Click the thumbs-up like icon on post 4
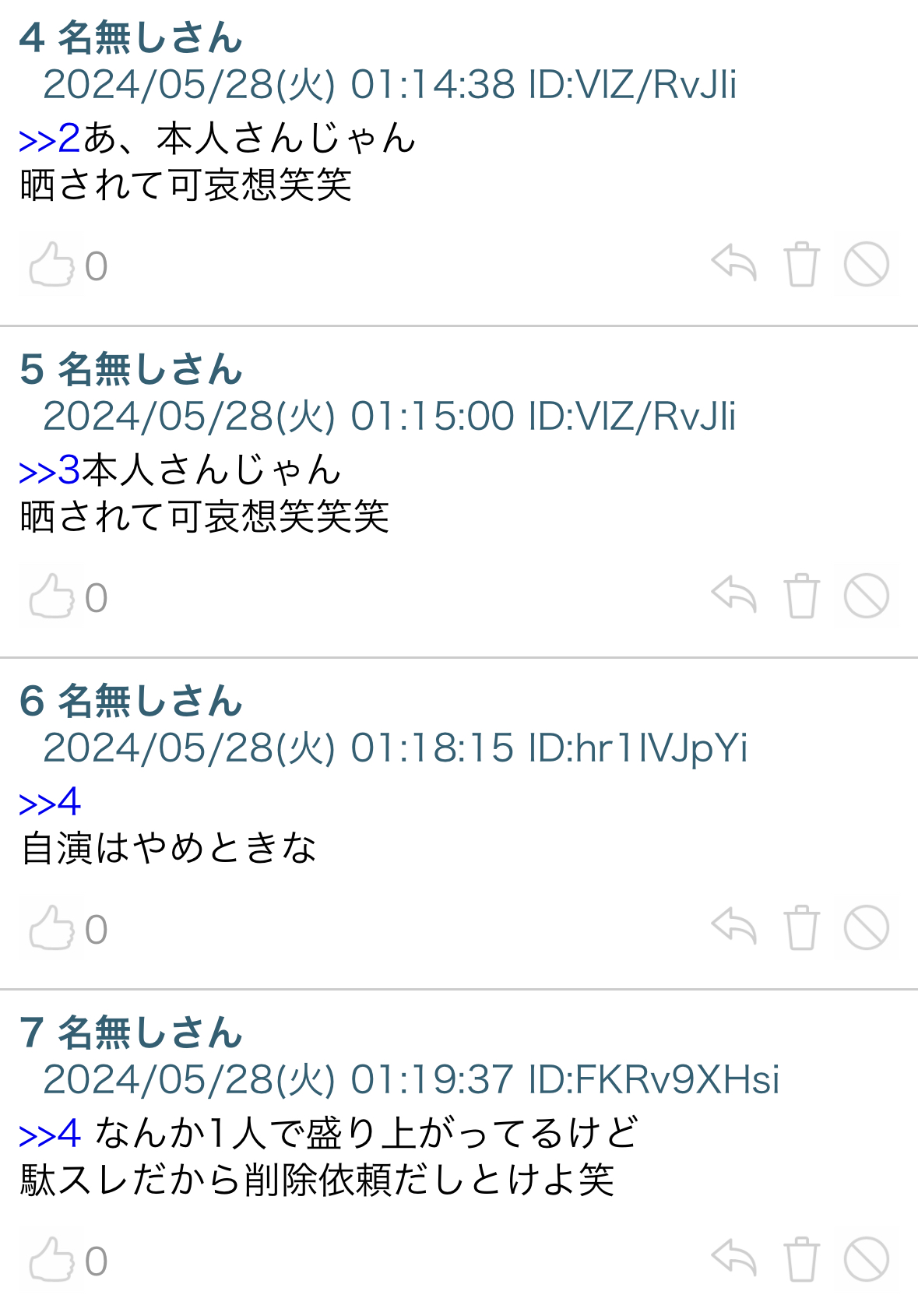This screenshot has height=1316, width=918. coord(50,265)
